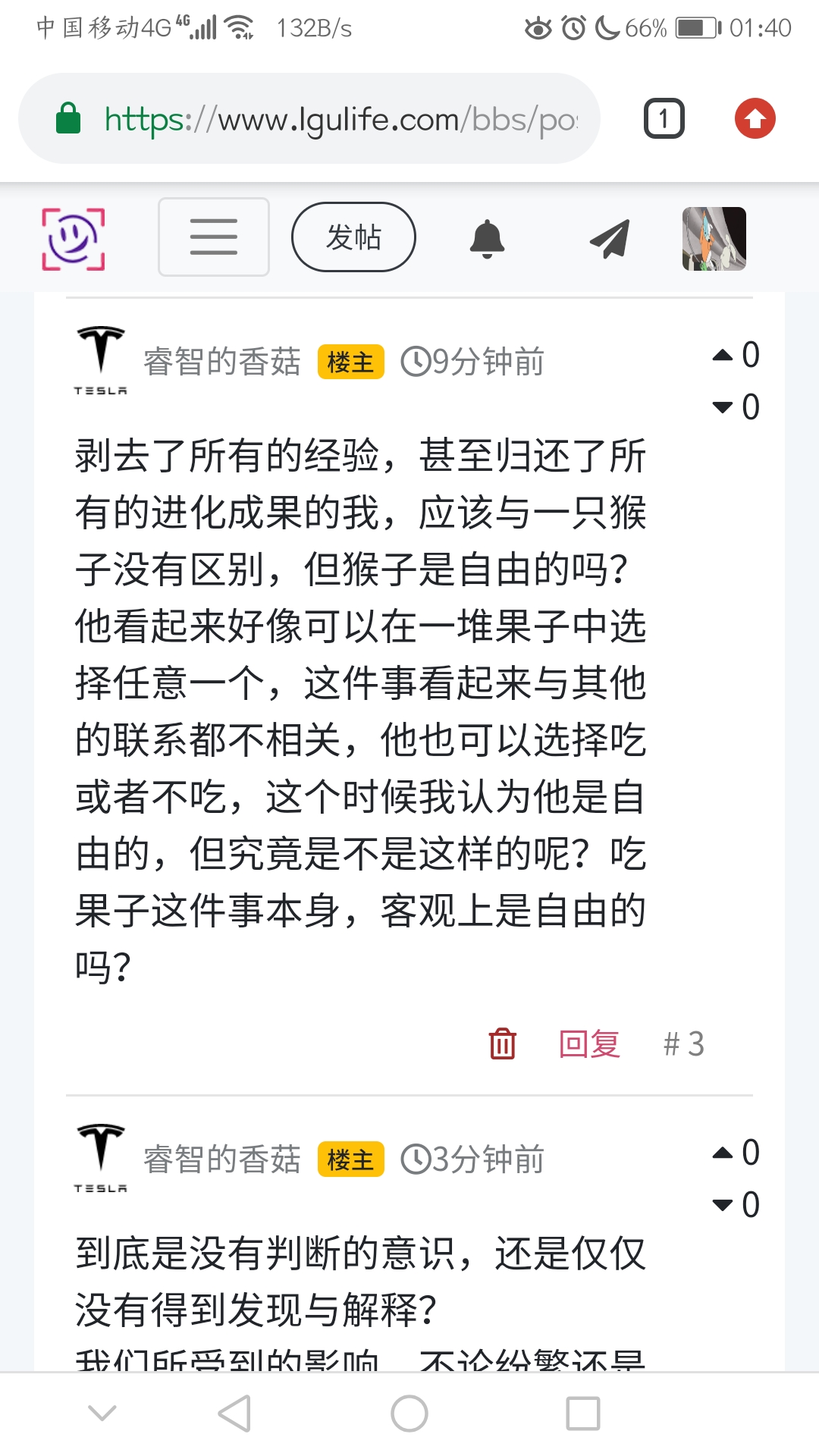Screen dimensions: 819x1456
Task: View 睿智的香菇 profile on 9分钟前 reply
Action: [x=221, y=362]
